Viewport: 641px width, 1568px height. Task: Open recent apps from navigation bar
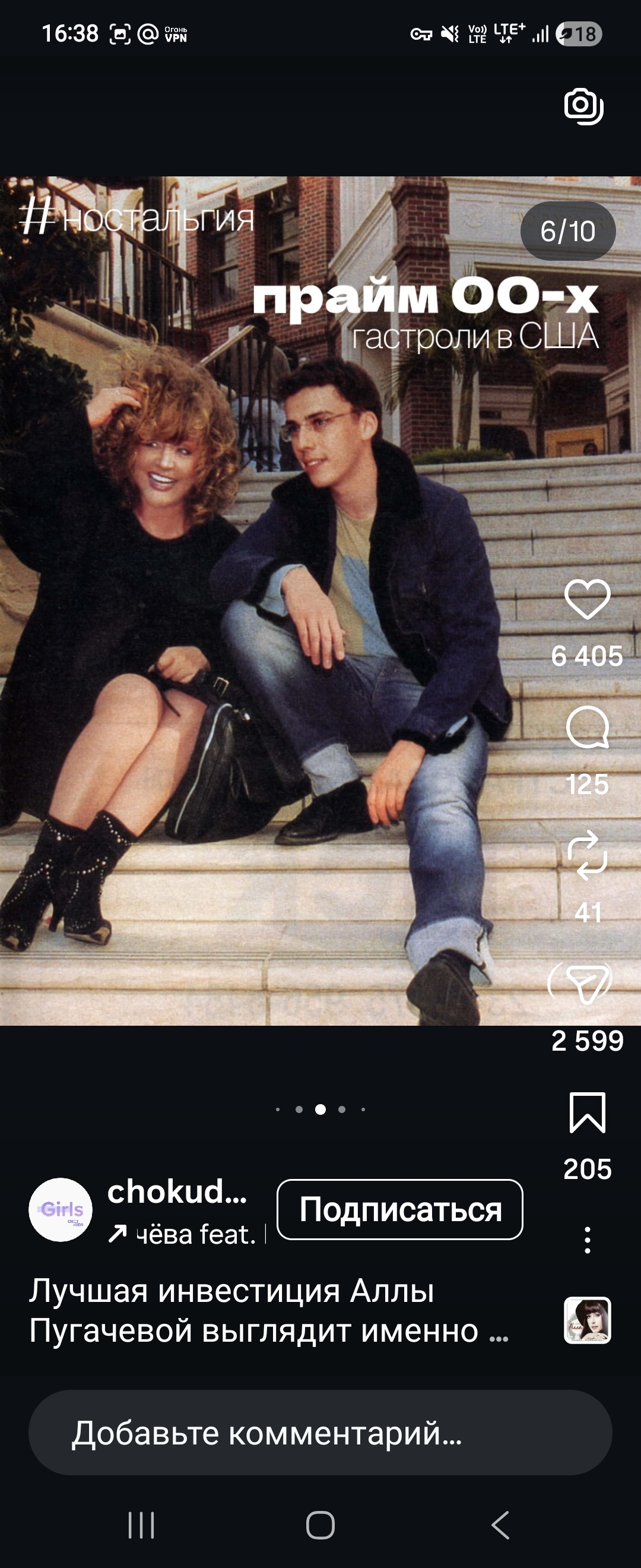tap(141, 1525)
